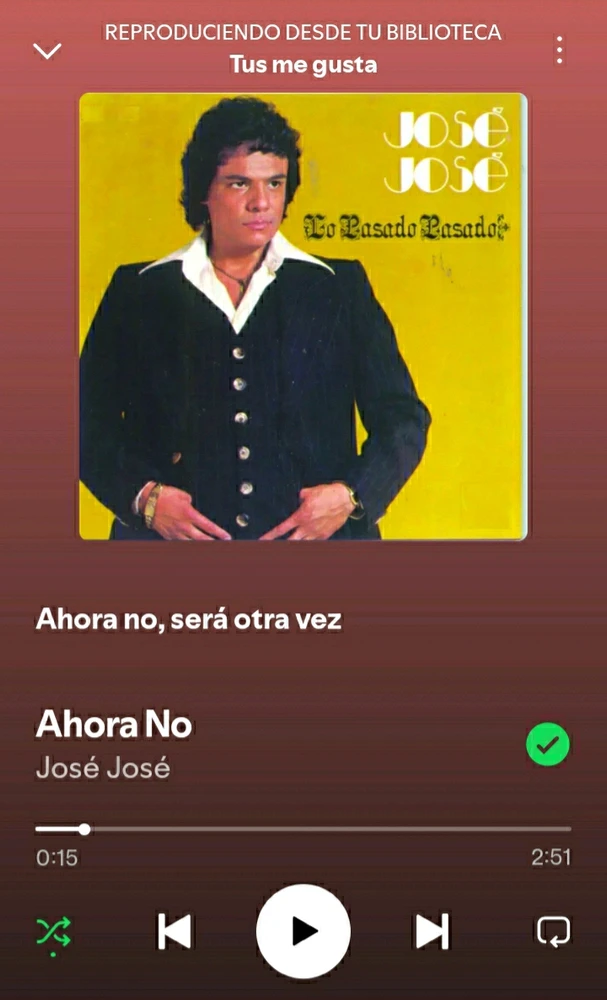Collapse the now playing screen with down chevron

click(47, 50)
